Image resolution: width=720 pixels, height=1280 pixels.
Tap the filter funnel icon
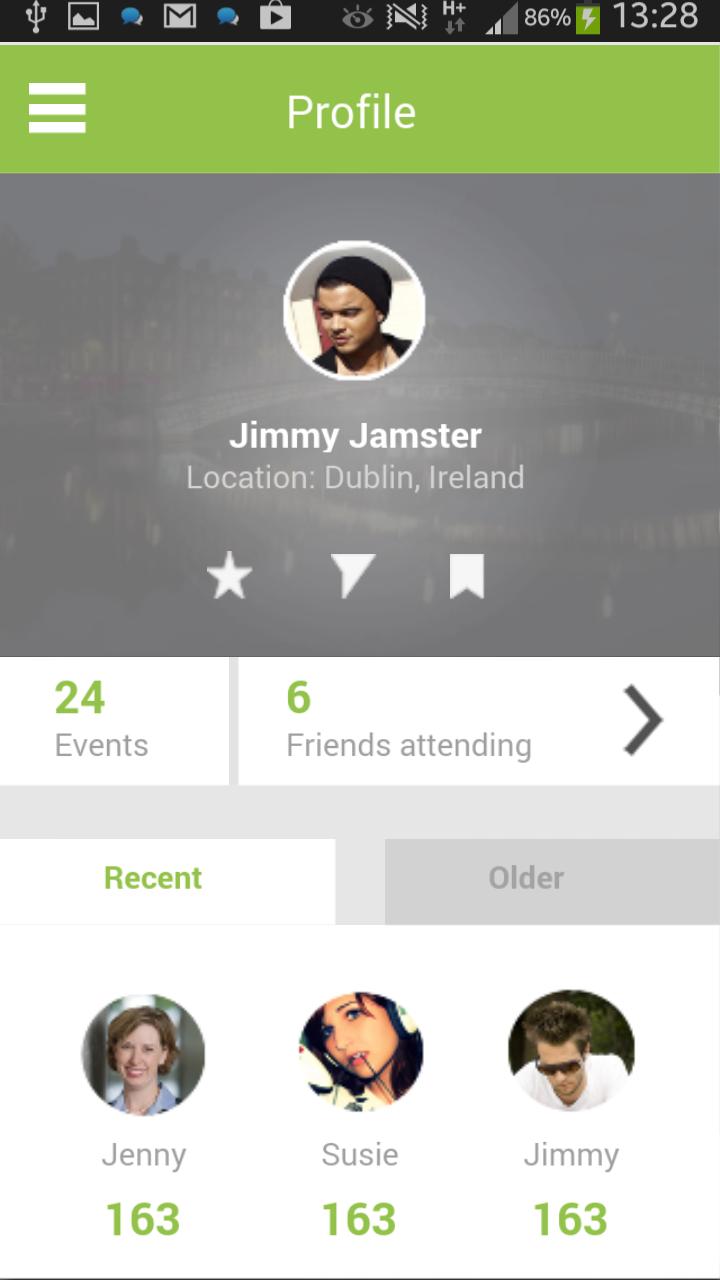tap(352, 576)
